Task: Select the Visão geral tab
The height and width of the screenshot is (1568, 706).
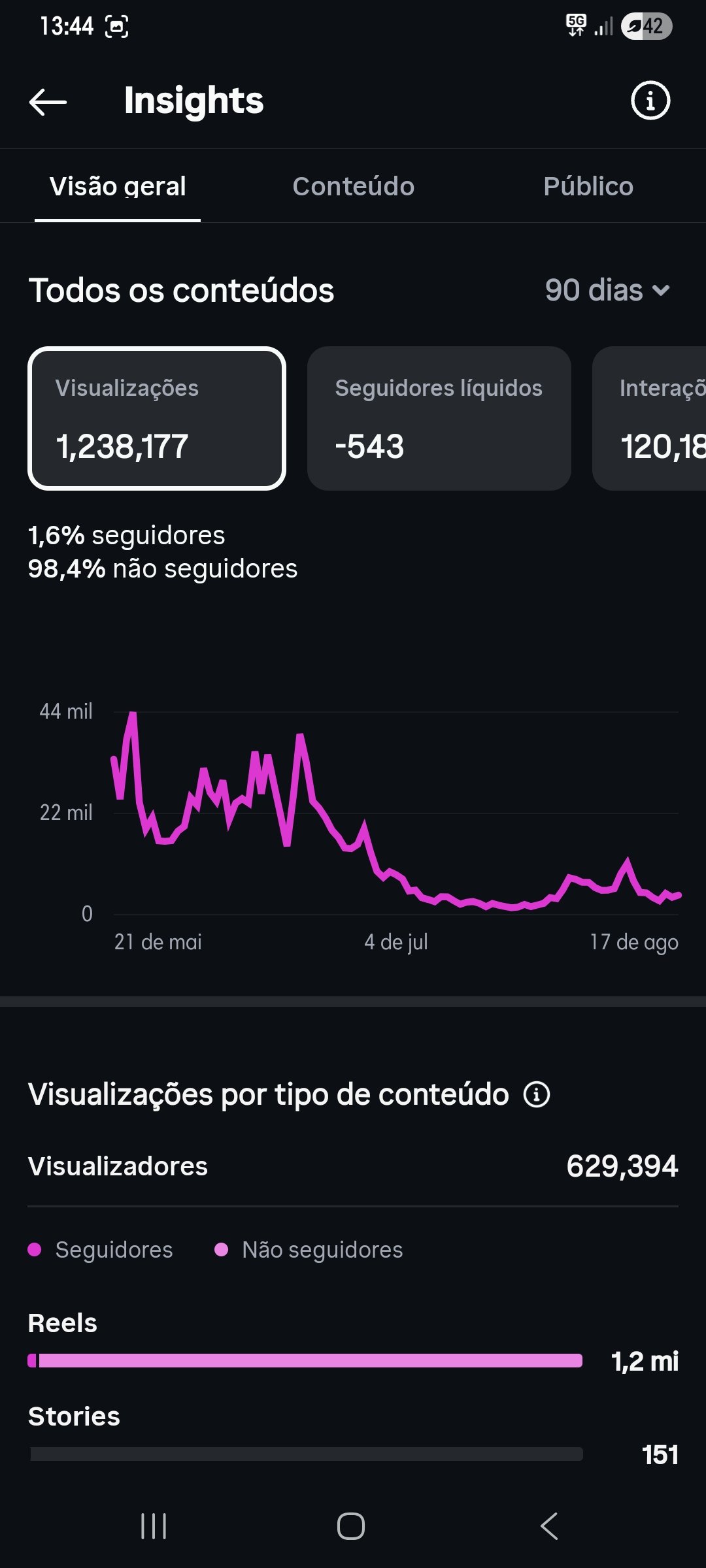Action: pyautogui.click(x=118, y=187)
